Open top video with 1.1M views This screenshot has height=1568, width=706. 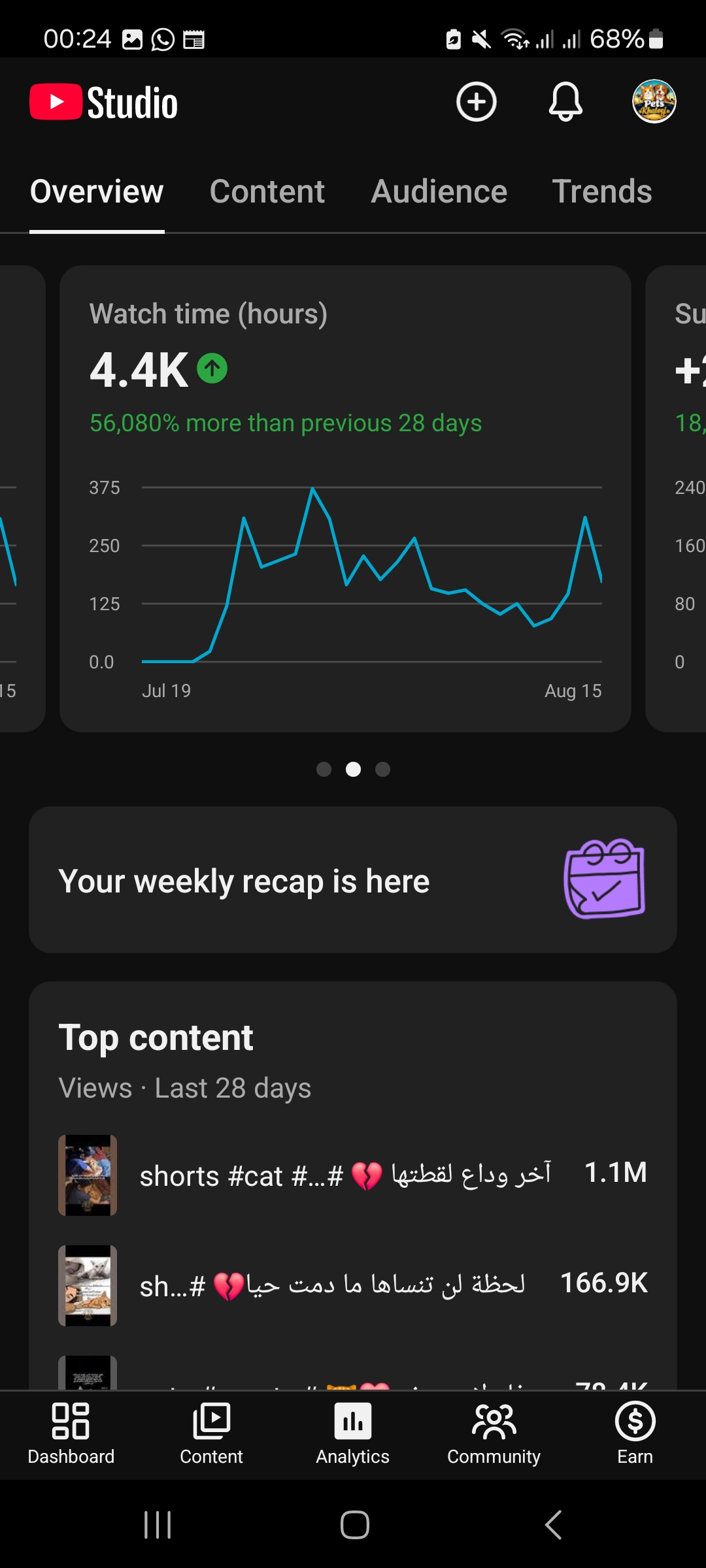tap(353, 1175)
